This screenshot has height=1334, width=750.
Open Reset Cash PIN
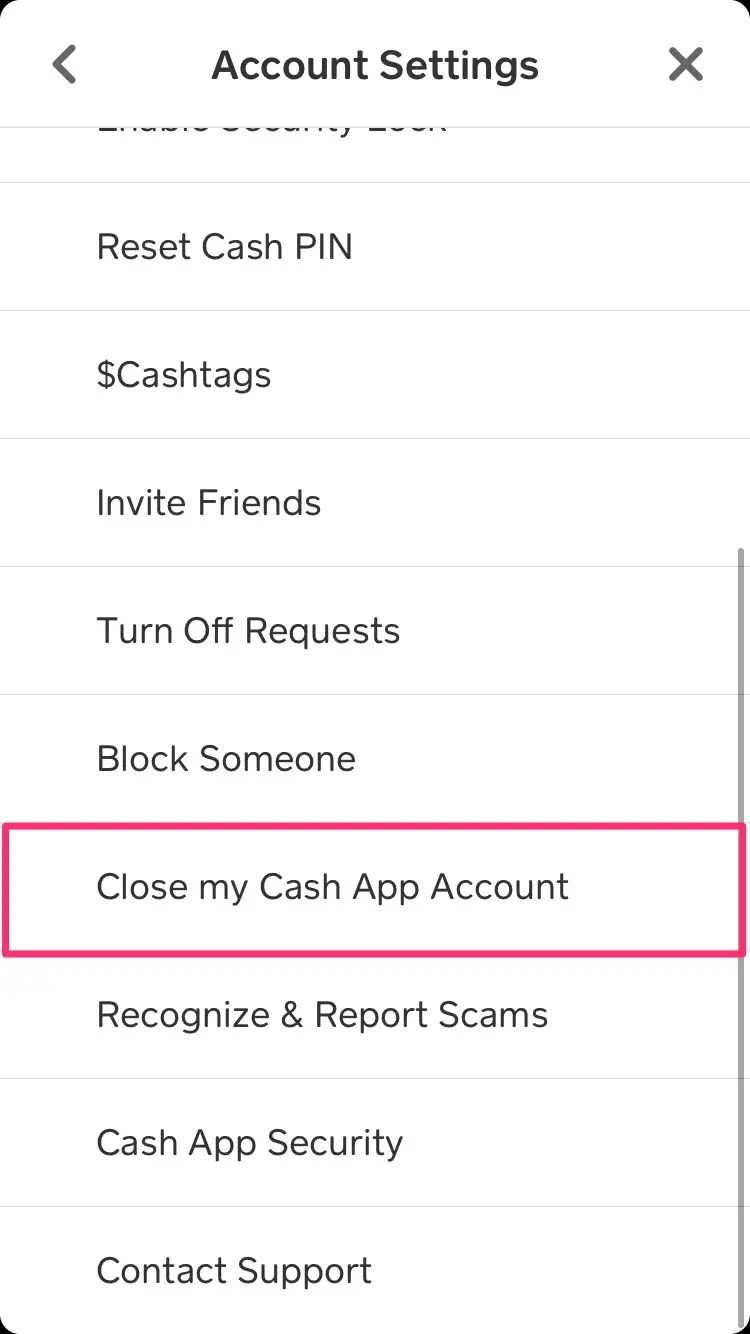tap(225, 247)
